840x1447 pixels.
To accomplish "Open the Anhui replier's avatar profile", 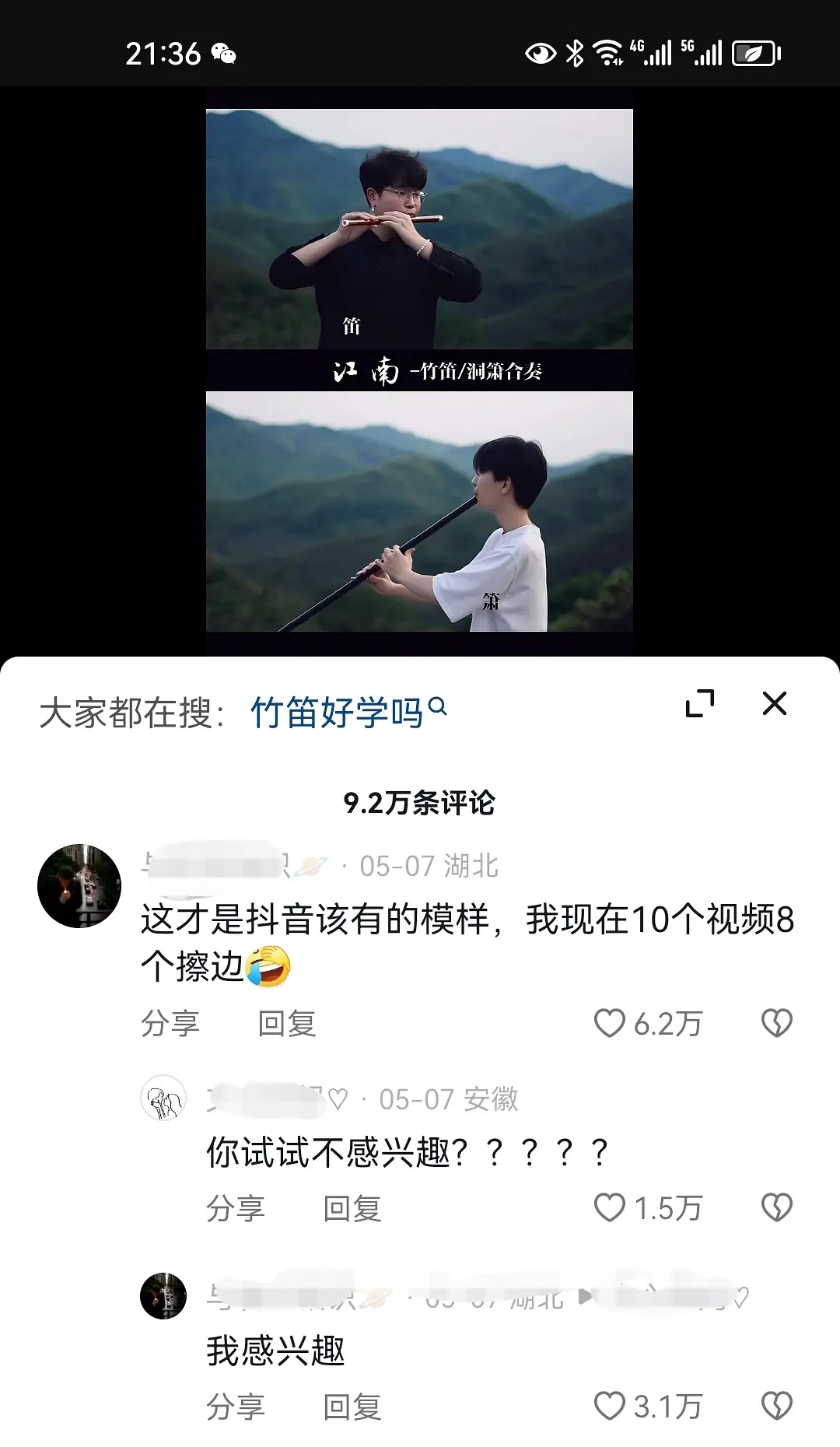I will pos(163,1098).
